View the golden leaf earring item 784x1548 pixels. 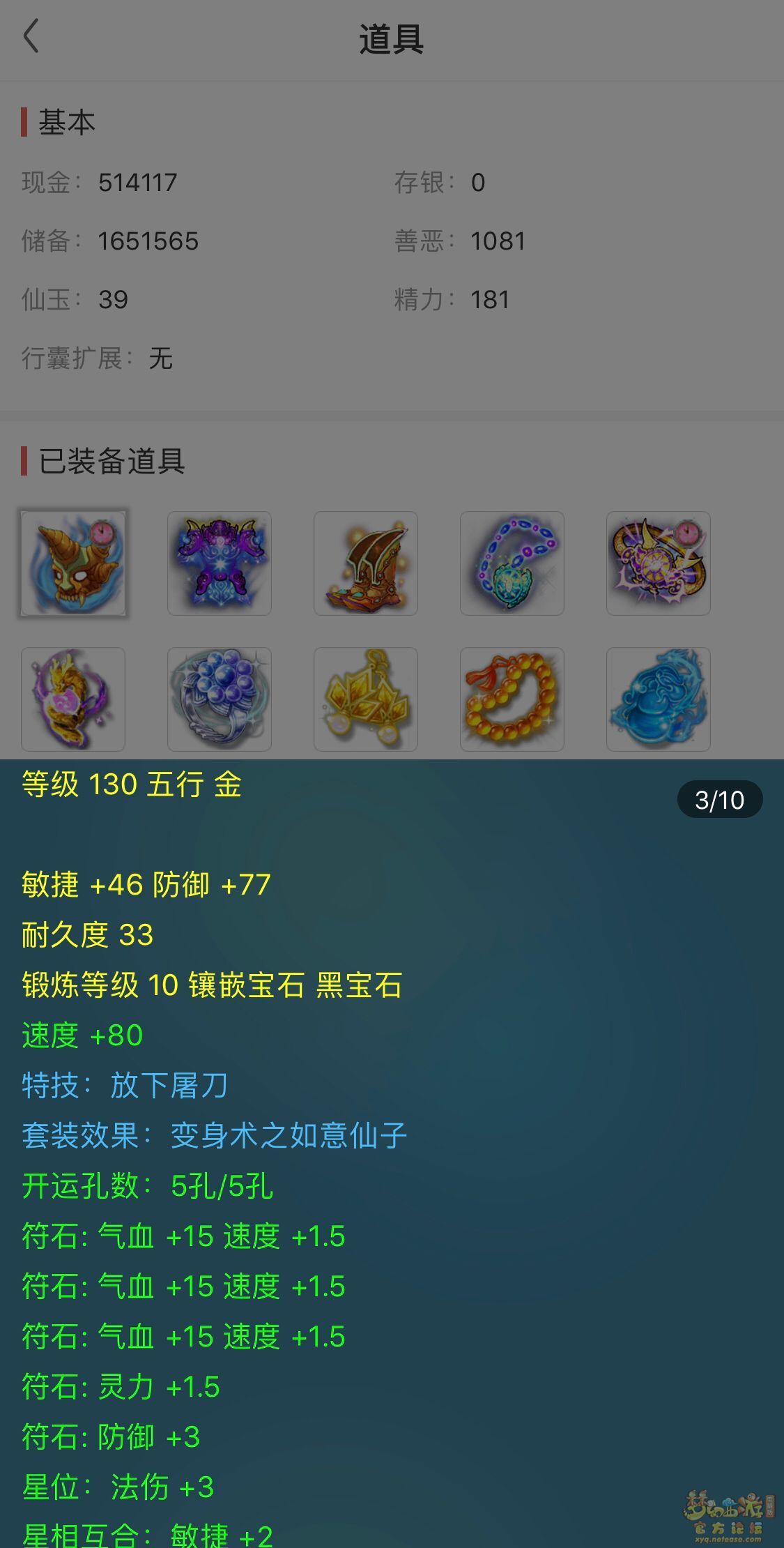pos(366,699)
